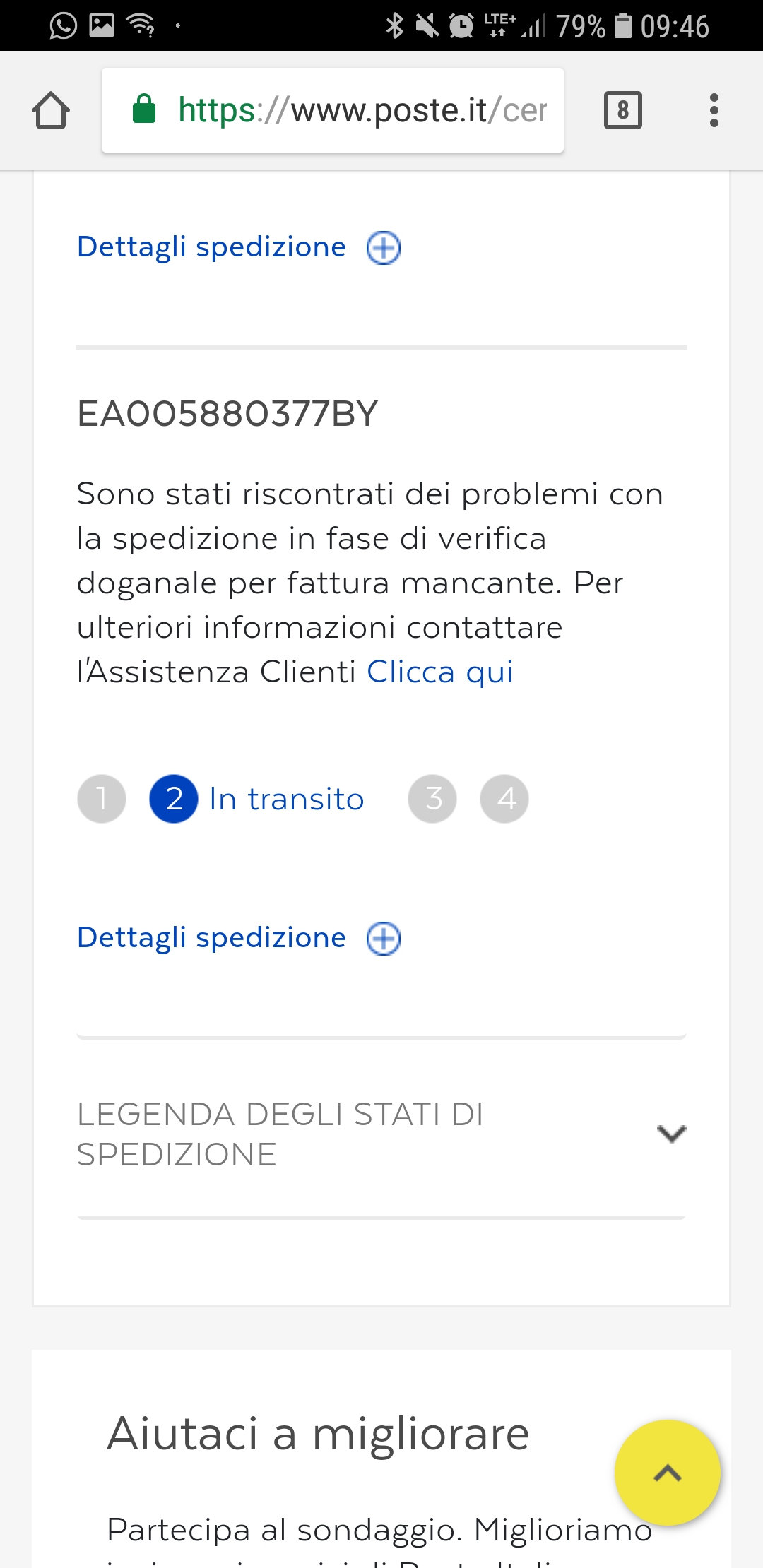Tap the yellow back-to-top arrow button
Screen dimensions: 763x1568
(x=667, y=1473)
